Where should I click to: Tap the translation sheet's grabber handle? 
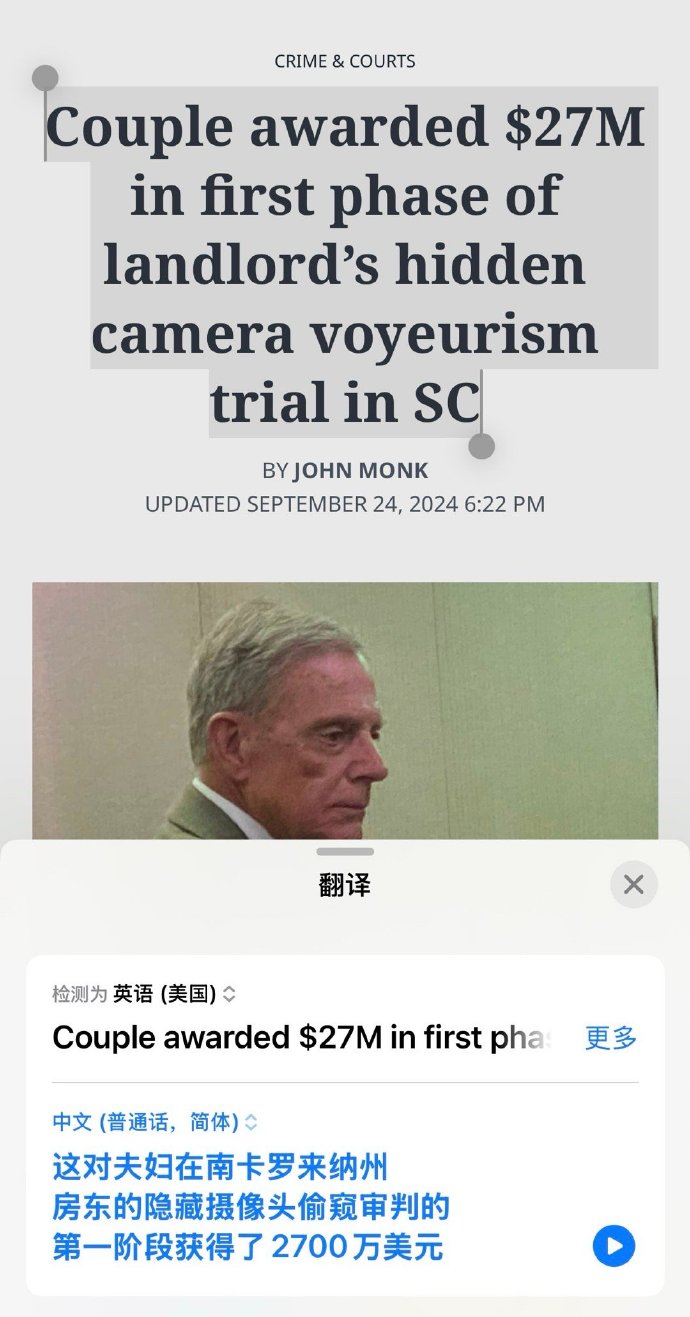(345, 851)
